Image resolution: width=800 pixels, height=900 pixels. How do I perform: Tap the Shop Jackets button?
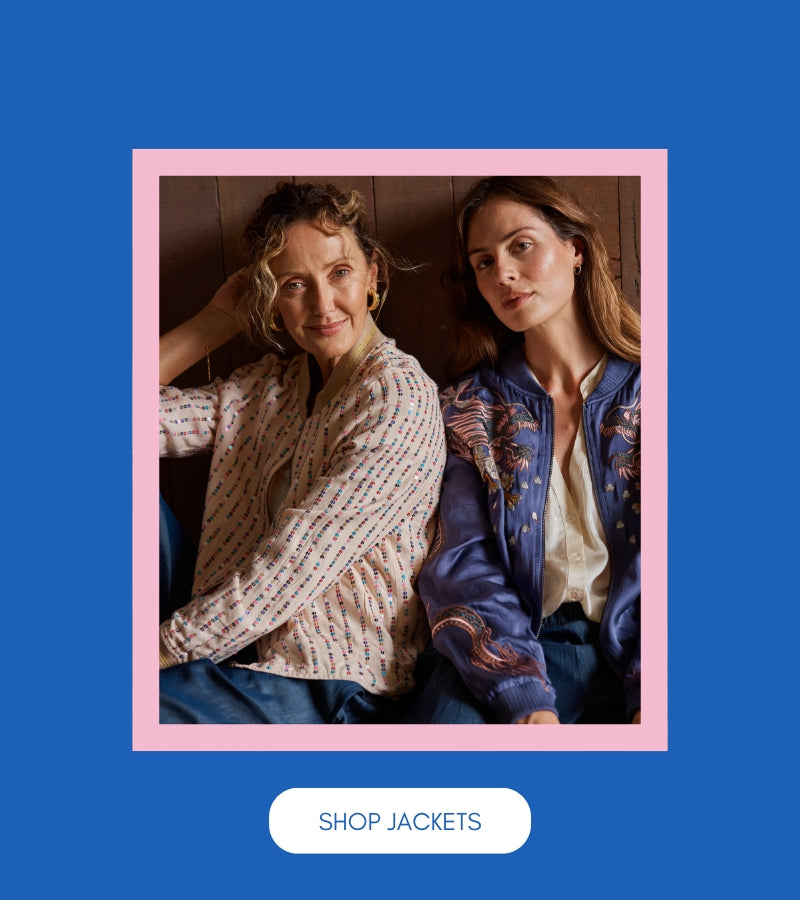[x=400, y=821]
